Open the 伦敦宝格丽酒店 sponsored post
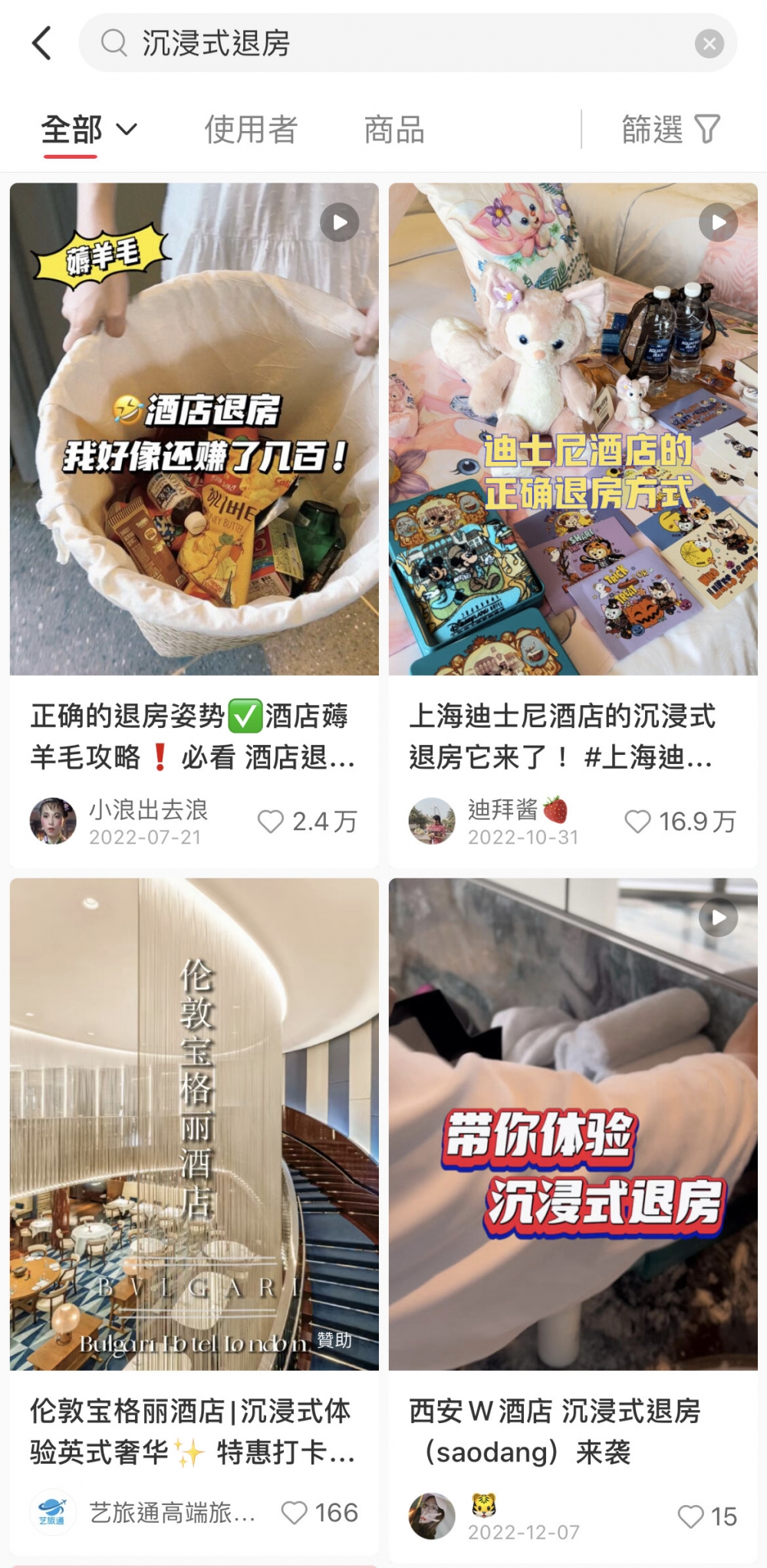The height and width of the screenshot is (1568, 767). 194,1124
